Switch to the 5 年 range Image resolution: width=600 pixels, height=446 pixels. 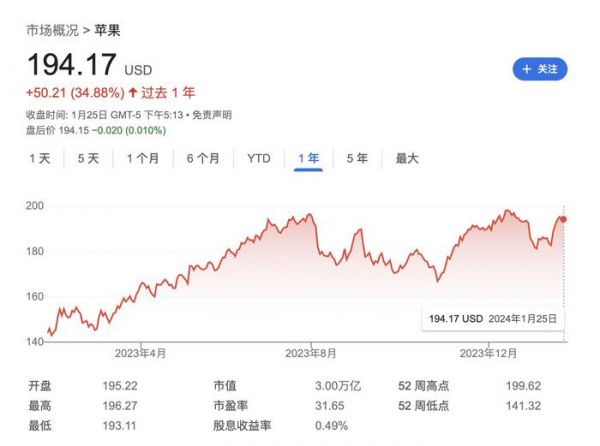click(357, 158)
